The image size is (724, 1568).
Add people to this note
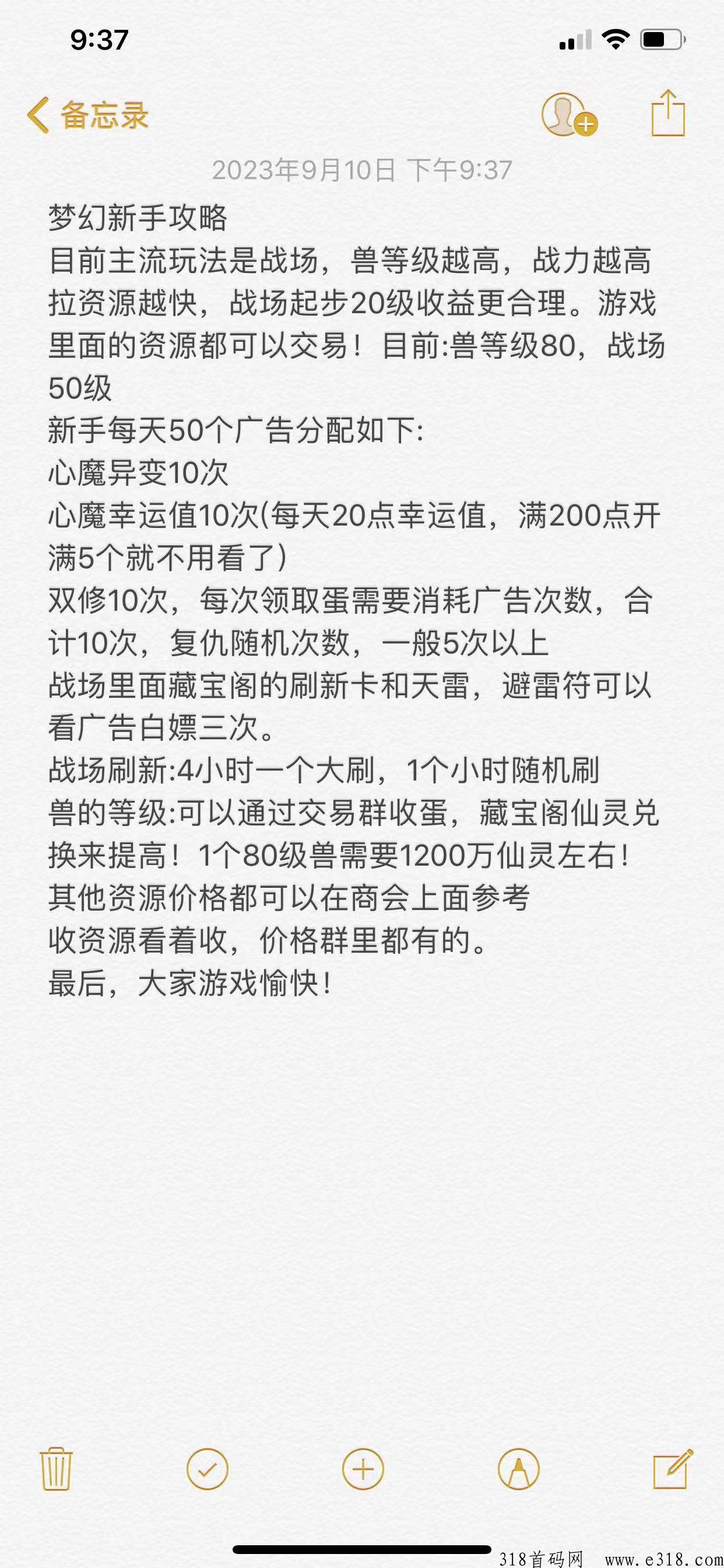coord(568,114)
